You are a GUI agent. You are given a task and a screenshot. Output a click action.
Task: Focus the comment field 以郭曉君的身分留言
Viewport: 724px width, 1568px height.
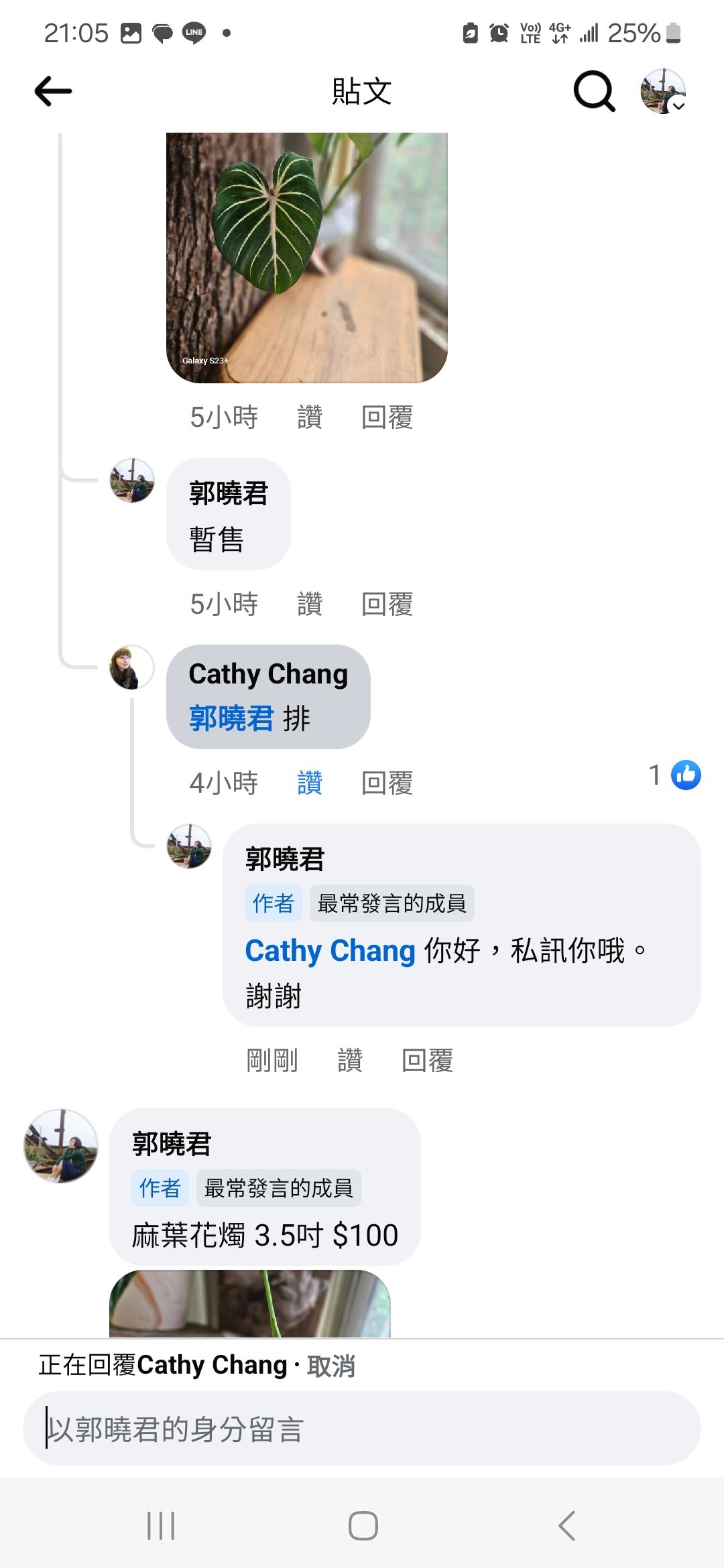pos(362,1429)
